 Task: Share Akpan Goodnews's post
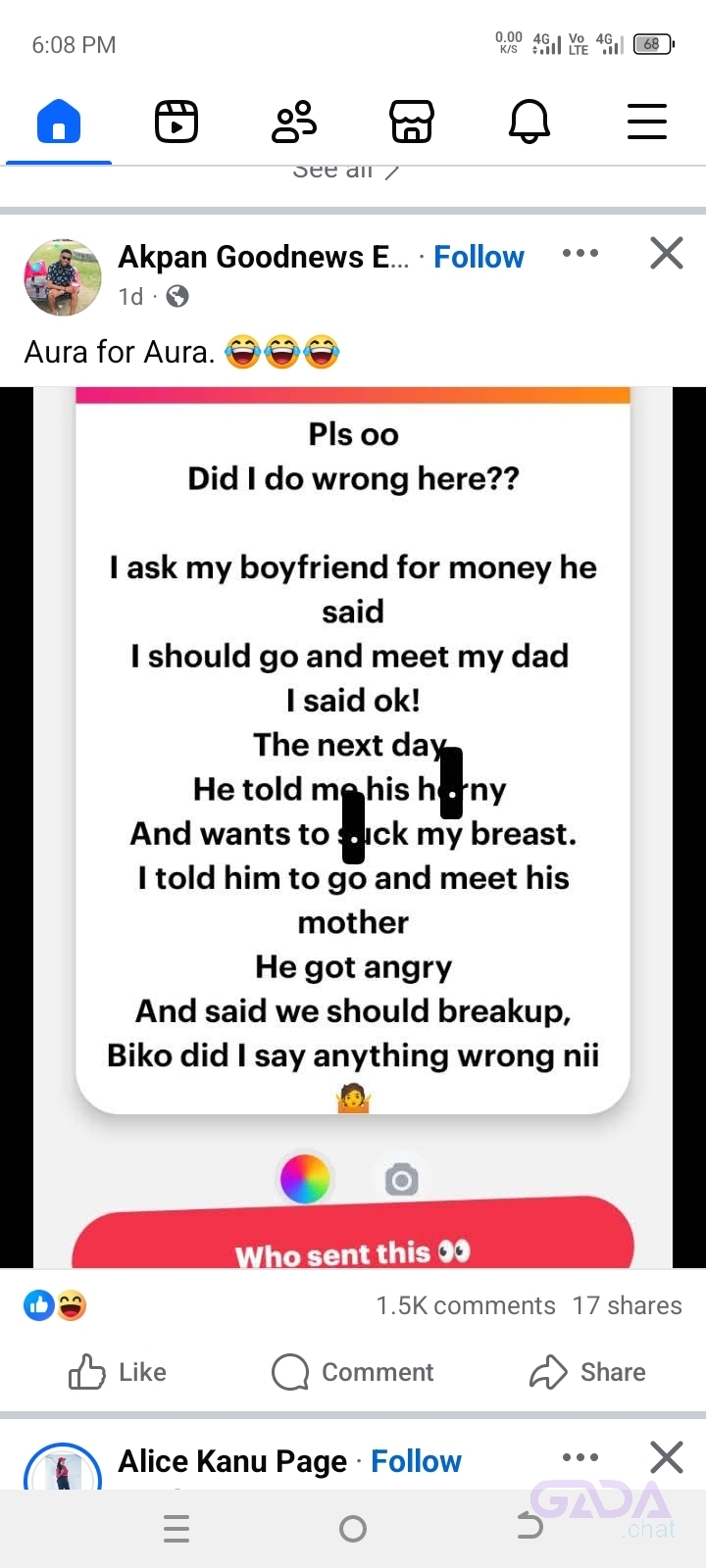click(587, 1372)
